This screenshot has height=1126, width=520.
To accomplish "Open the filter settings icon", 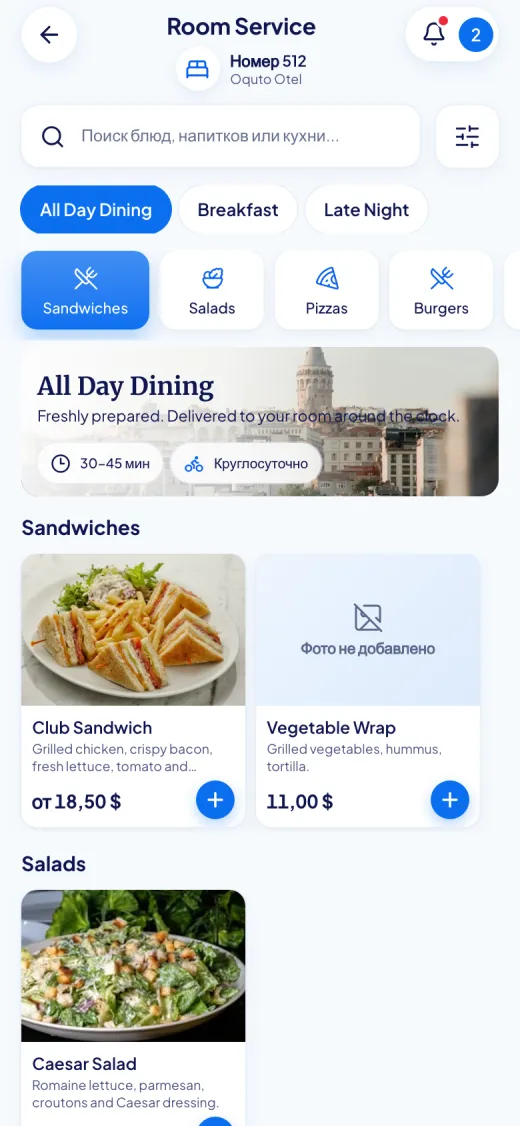I will 467,136.
